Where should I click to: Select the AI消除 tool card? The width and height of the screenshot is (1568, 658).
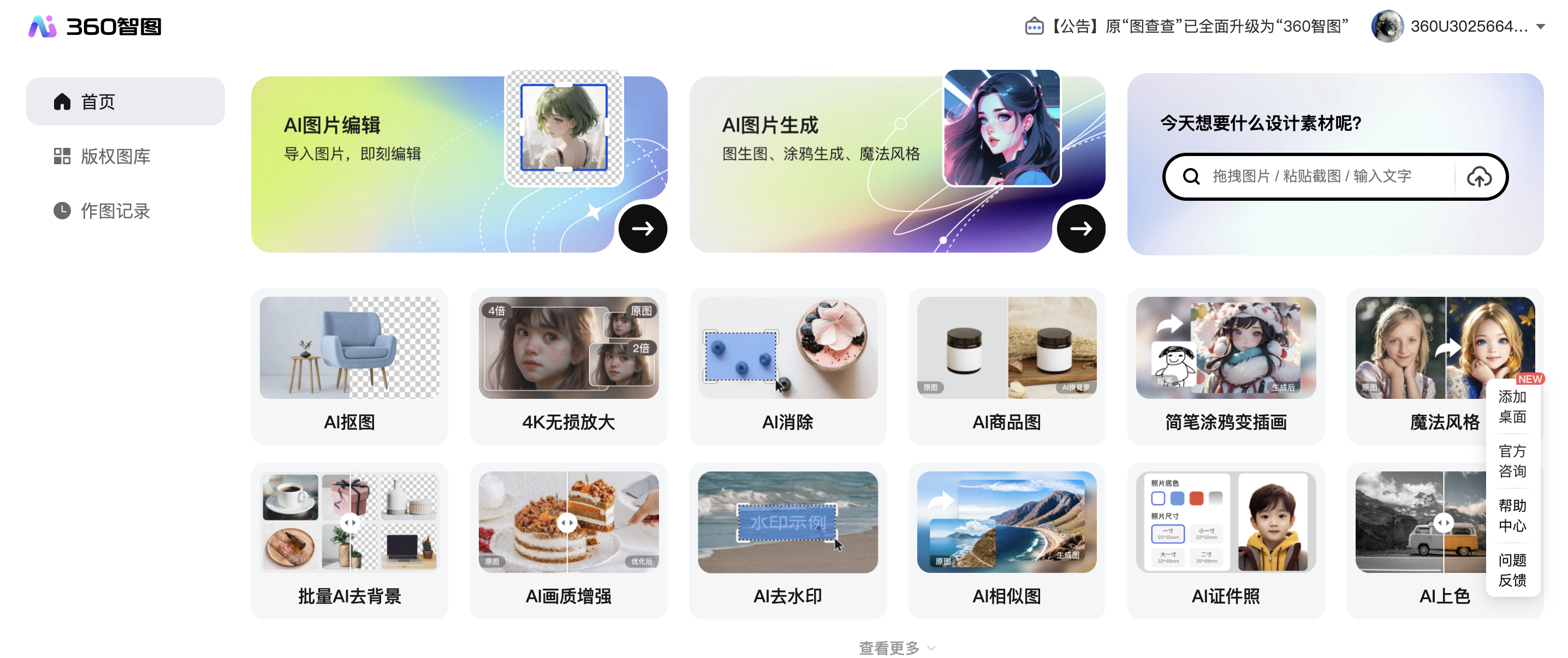tap(787, 366)
